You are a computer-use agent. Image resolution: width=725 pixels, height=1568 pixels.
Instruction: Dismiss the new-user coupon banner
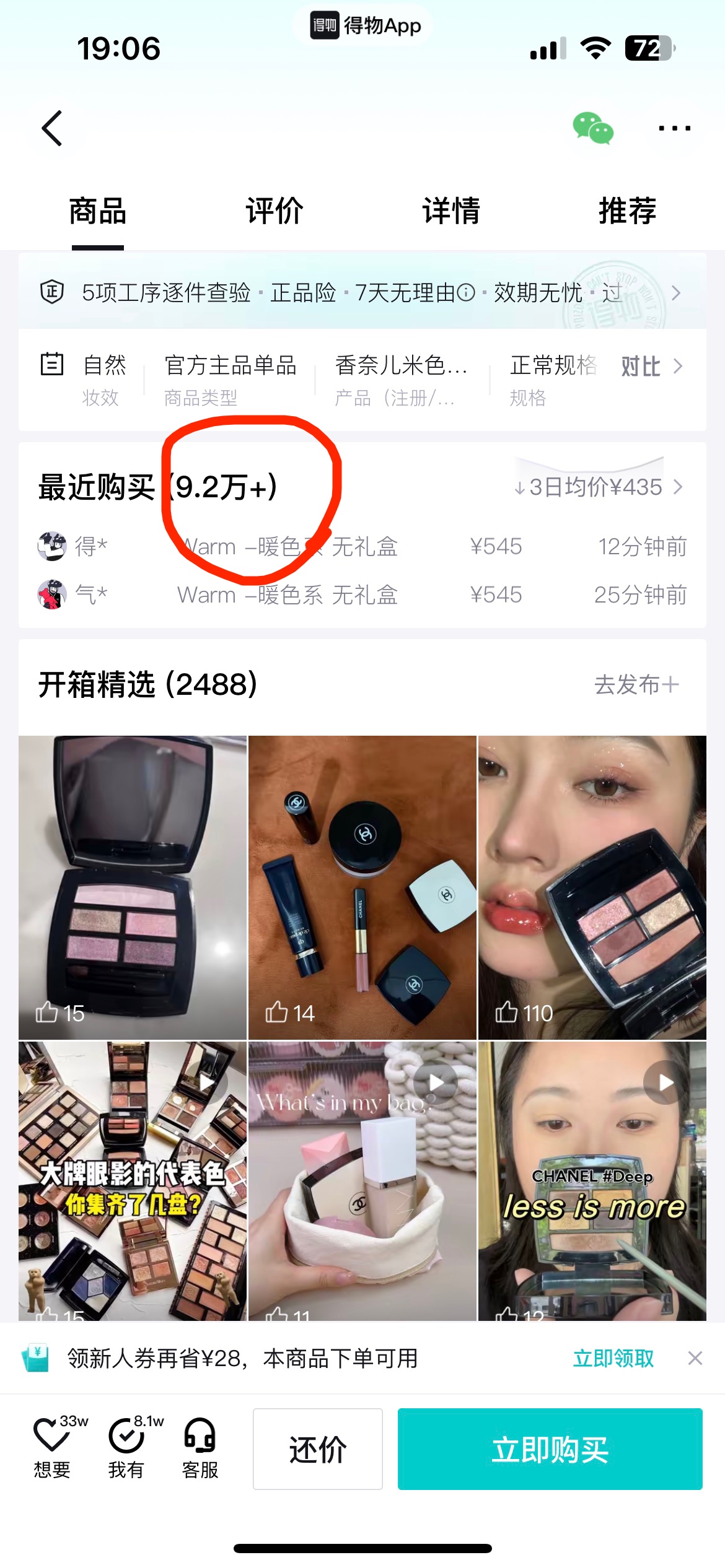695,1359
